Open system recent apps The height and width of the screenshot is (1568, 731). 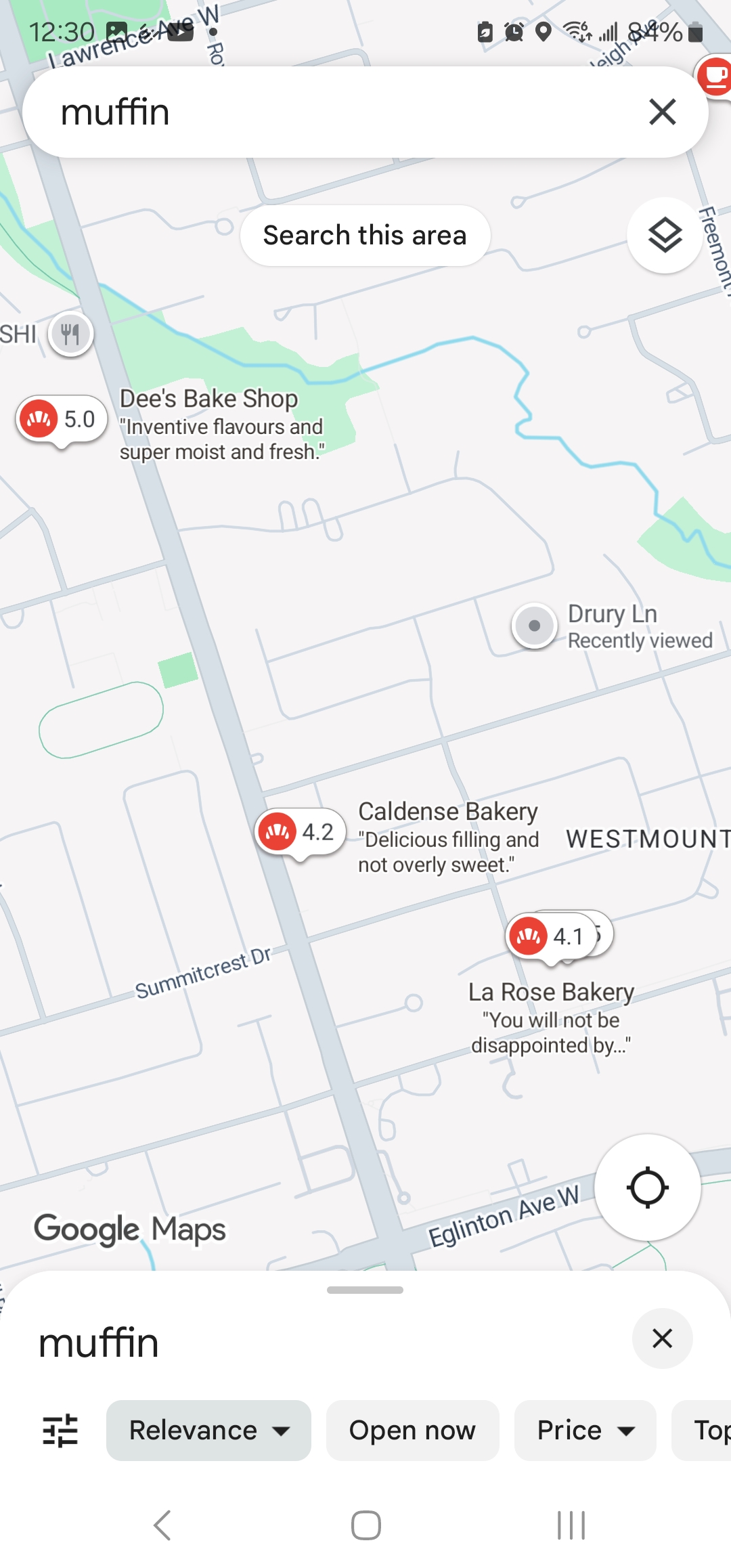(571, 1525)
